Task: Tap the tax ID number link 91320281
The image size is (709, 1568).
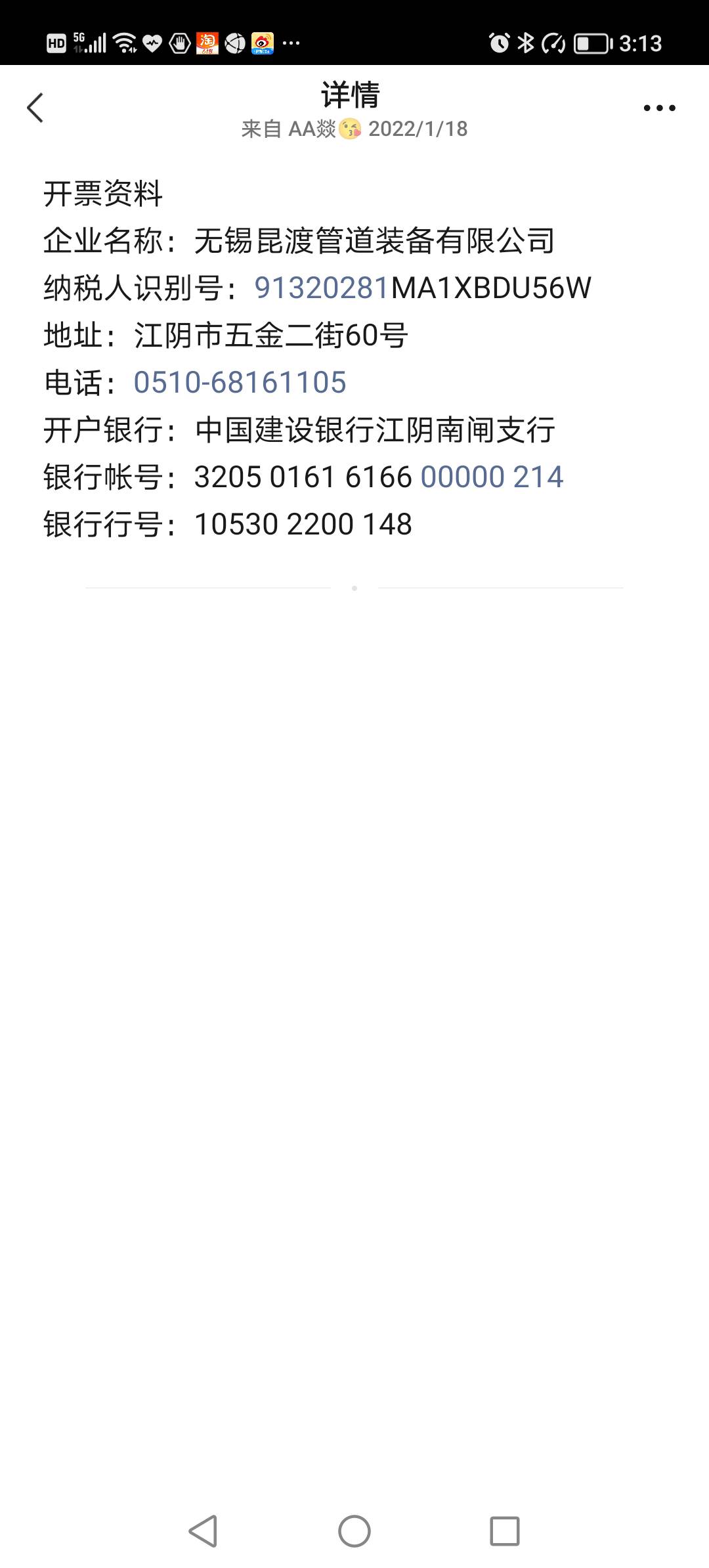Action: point(322,288)
